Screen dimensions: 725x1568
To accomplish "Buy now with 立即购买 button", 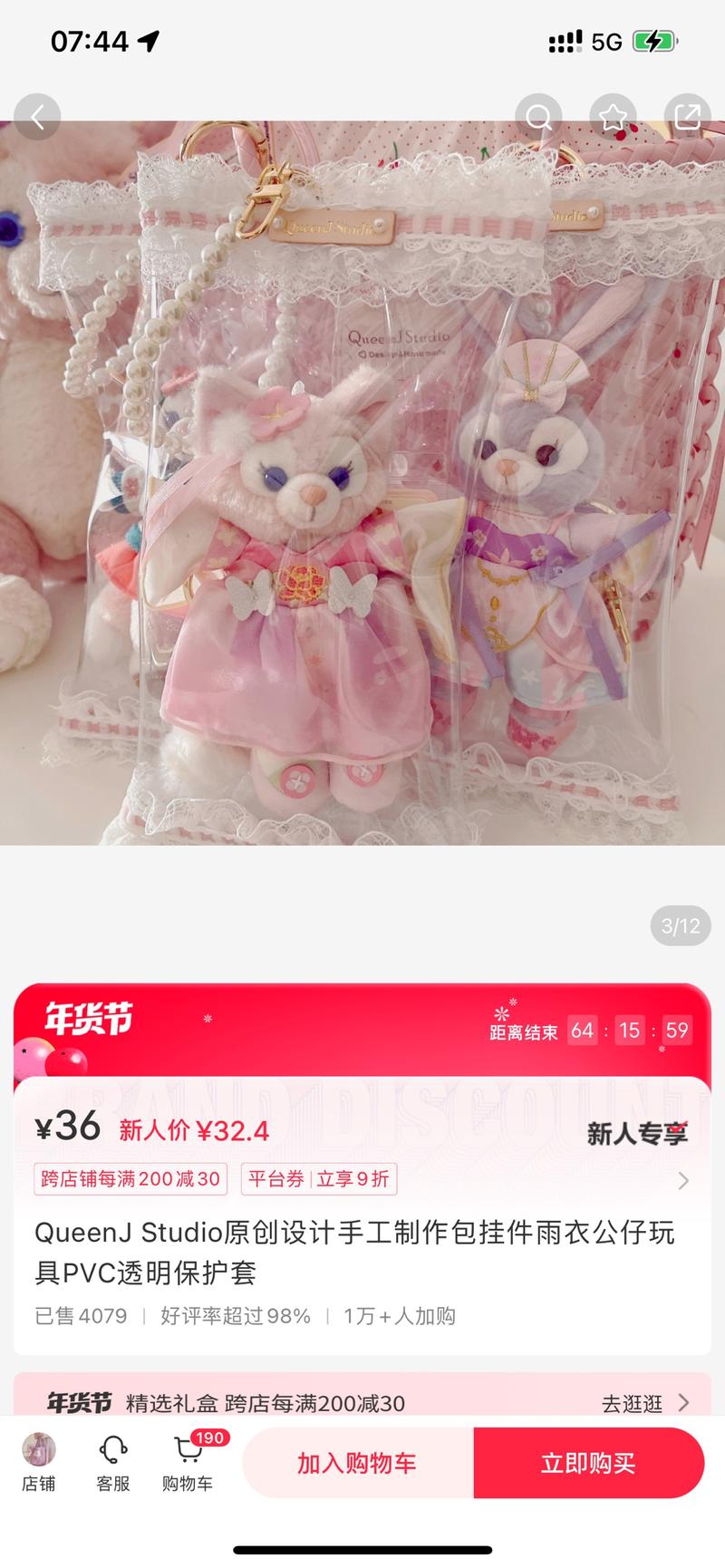I will pos(588,1463).
